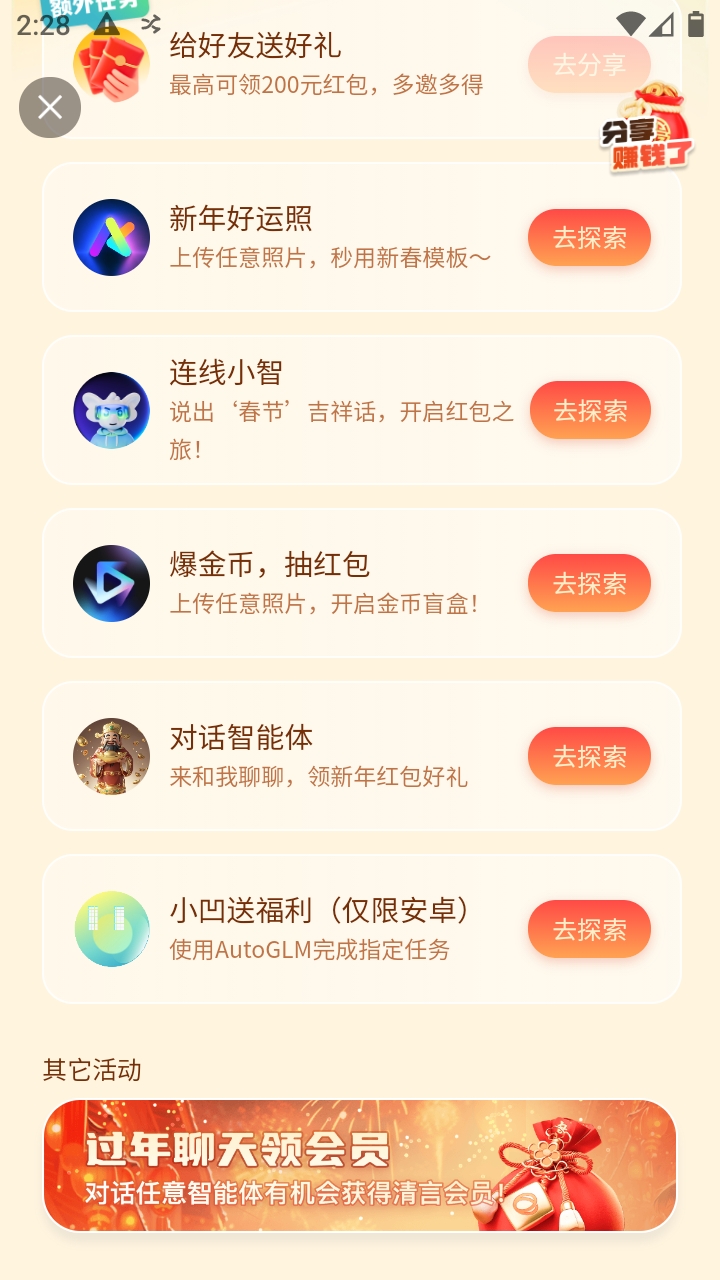Close the activity page with X button

pos(50,107)
